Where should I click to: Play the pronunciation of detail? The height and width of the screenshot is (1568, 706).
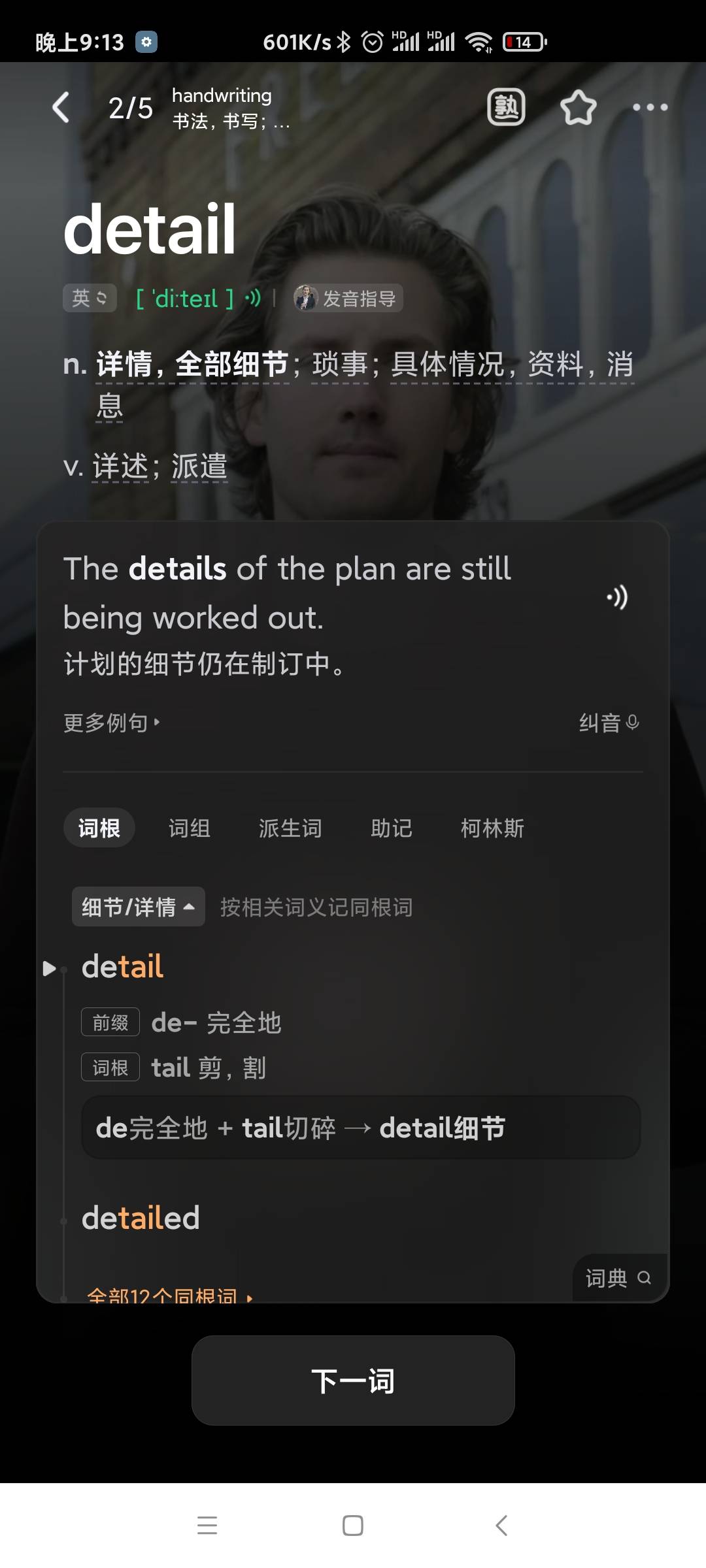click(x=254, y=299)
